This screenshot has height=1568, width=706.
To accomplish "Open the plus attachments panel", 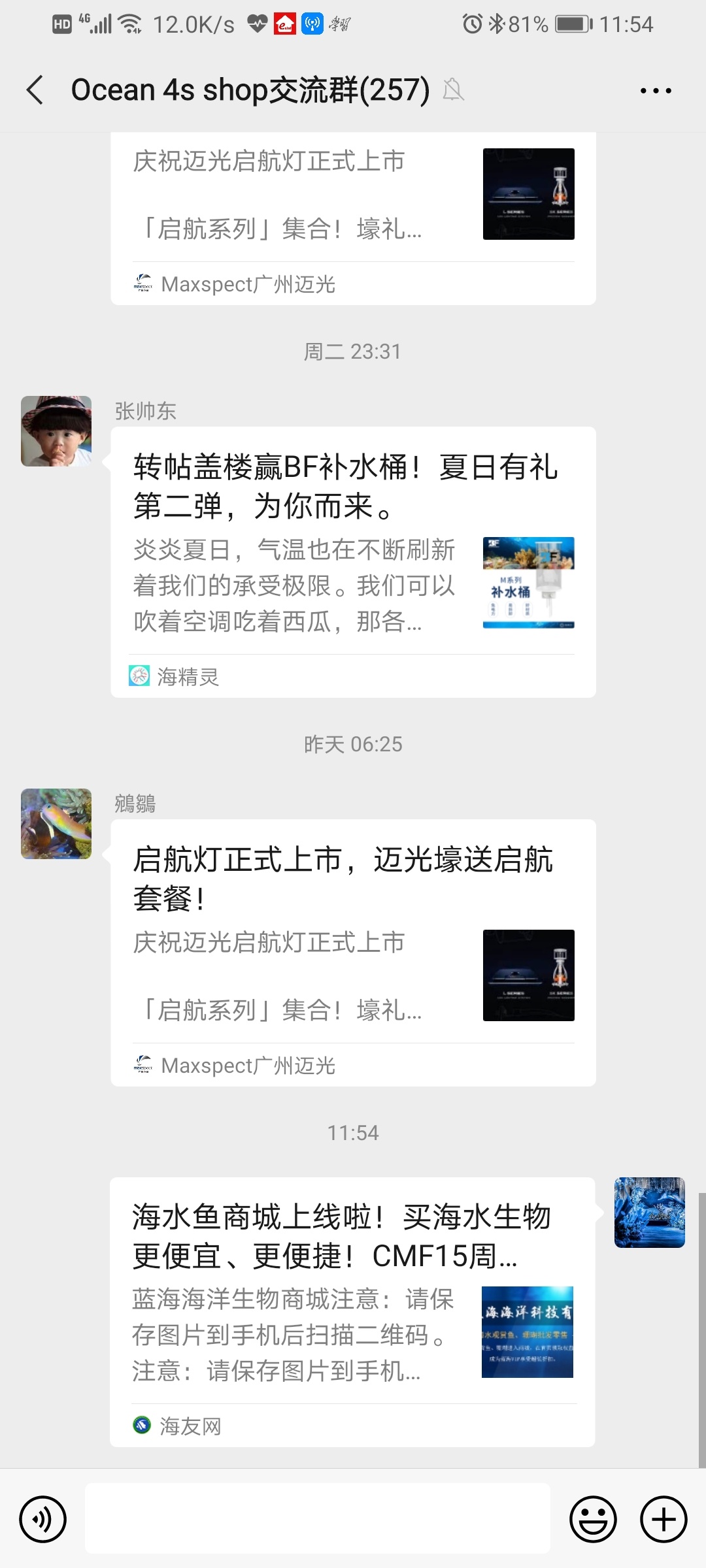I will pyautogui.click(x=663, y=1519).
